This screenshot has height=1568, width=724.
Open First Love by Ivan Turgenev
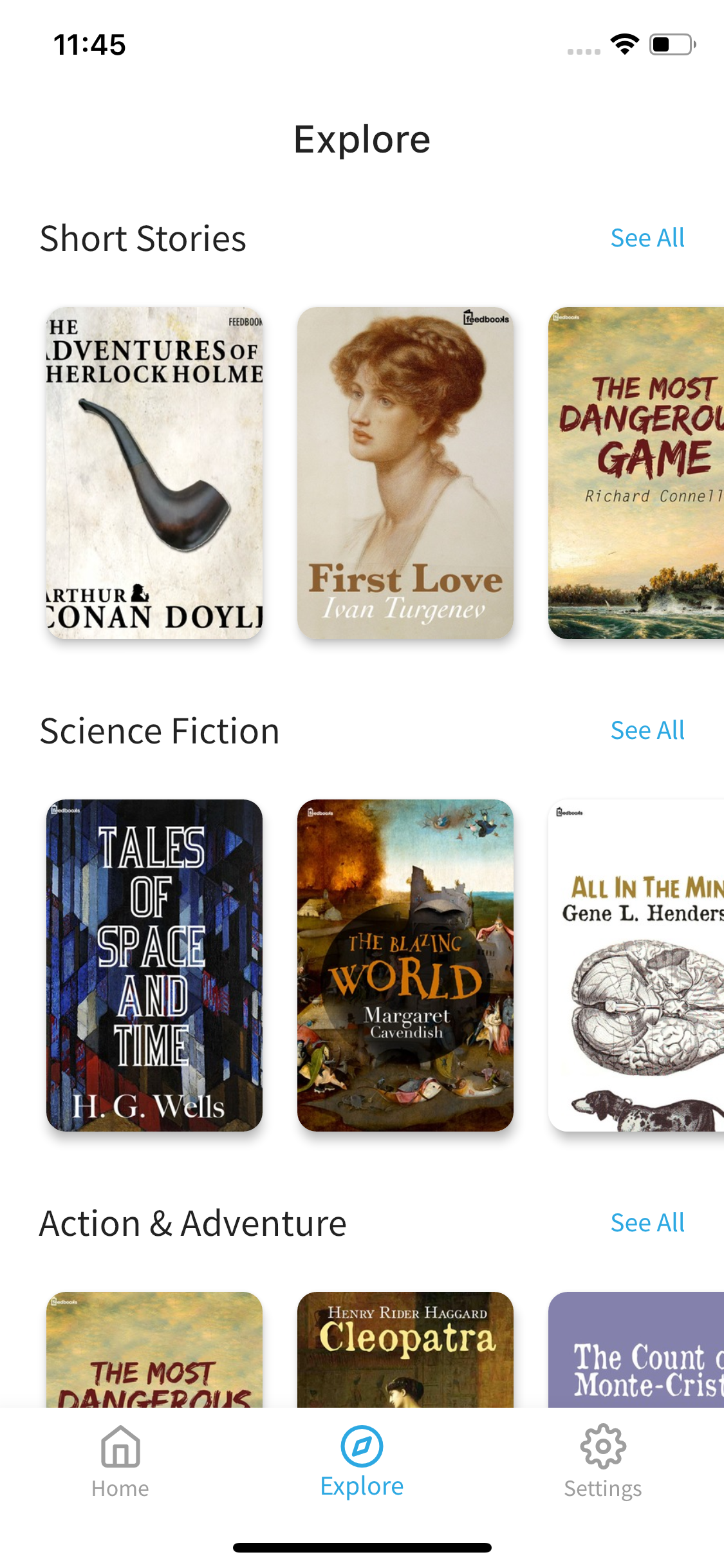[405, 473]
